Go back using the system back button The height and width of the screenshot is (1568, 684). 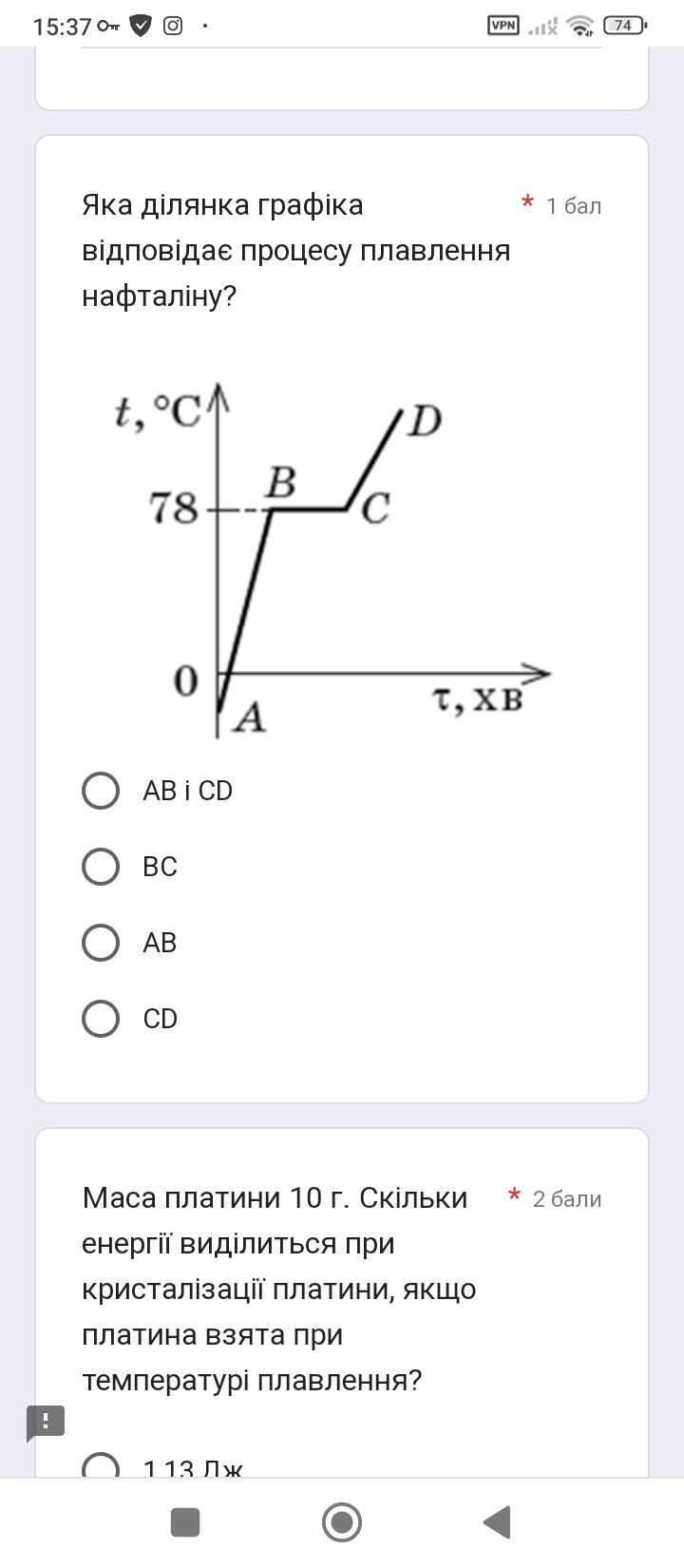click(x=498, y=1522)
